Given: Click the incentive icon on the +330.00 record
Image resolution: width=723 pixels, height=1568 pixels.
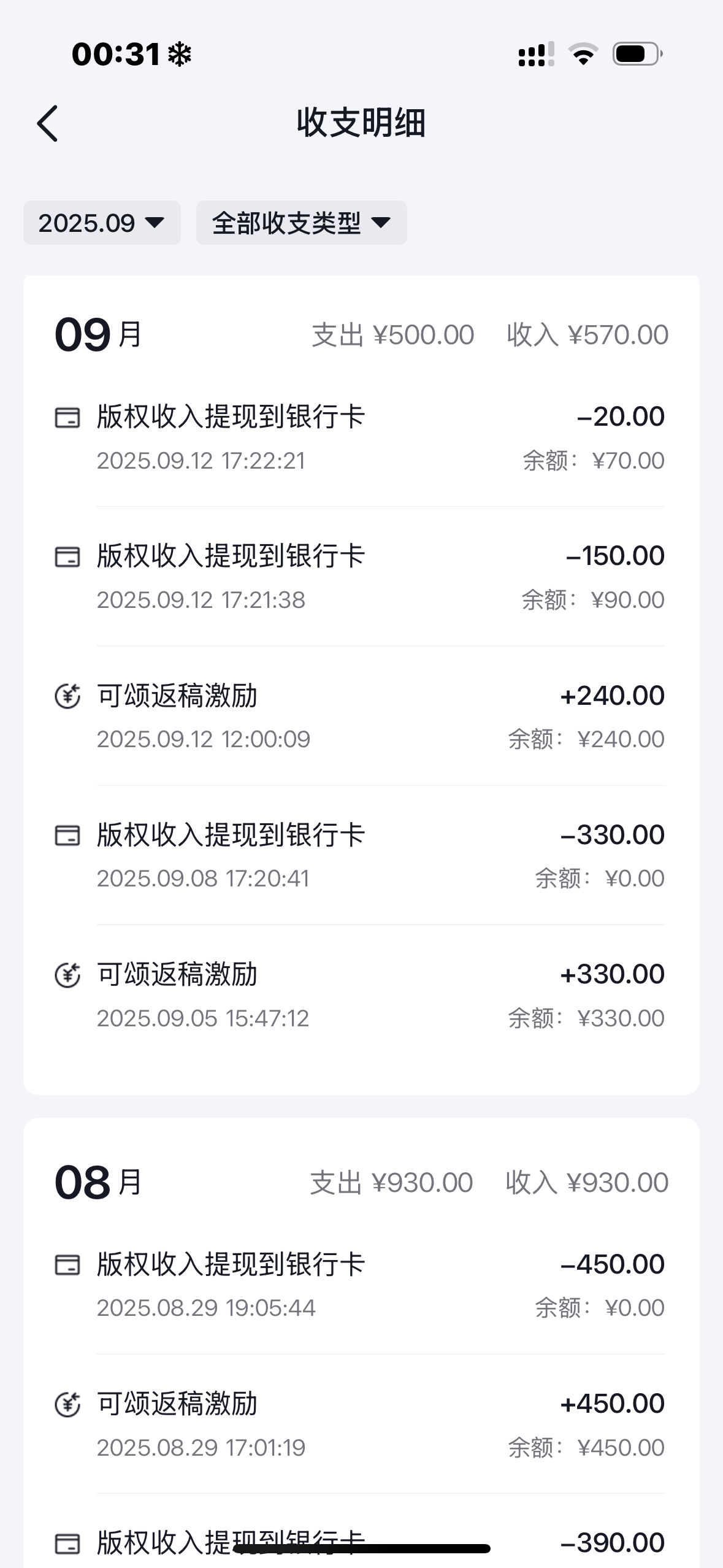Looking at the screenshot, I should pos(69,975).
